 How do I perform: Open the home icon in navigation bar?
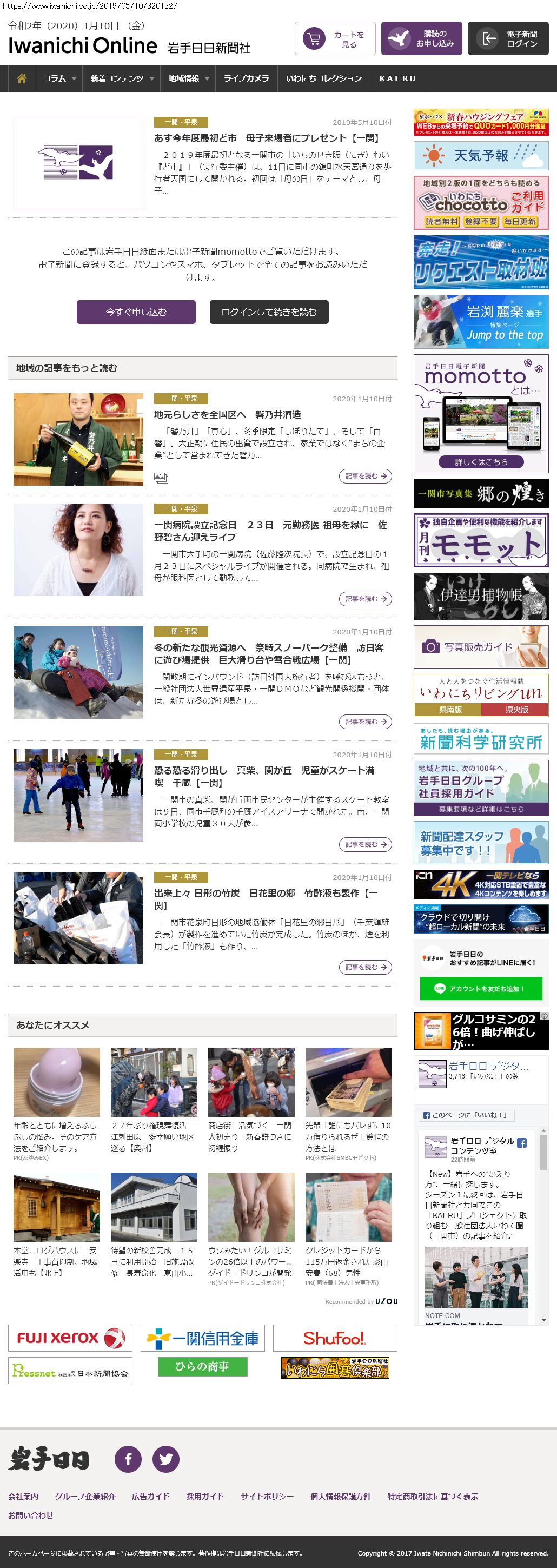22,78
